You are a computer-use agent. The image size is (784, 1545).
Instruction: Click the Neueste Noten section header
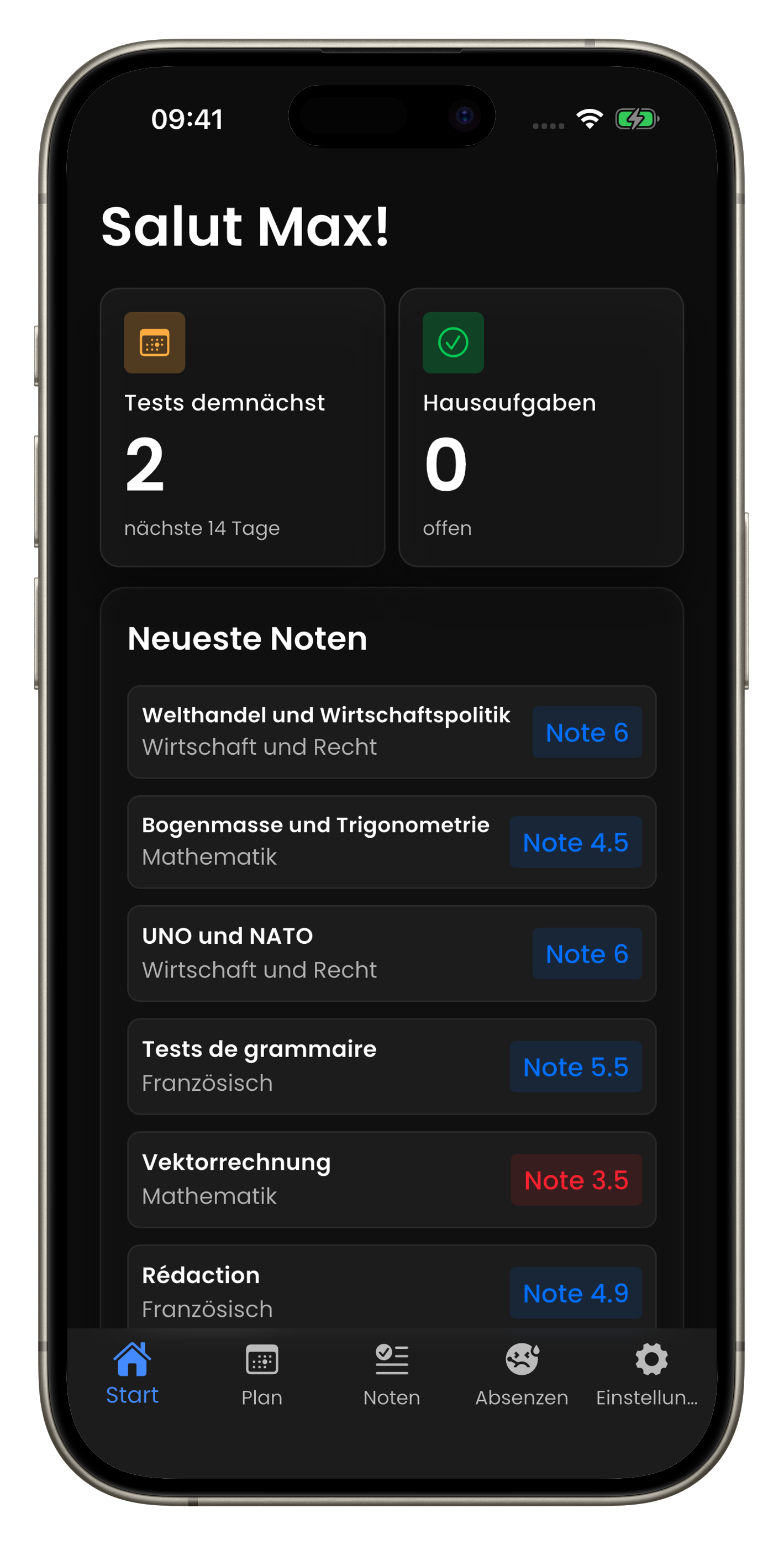[248, 638]
